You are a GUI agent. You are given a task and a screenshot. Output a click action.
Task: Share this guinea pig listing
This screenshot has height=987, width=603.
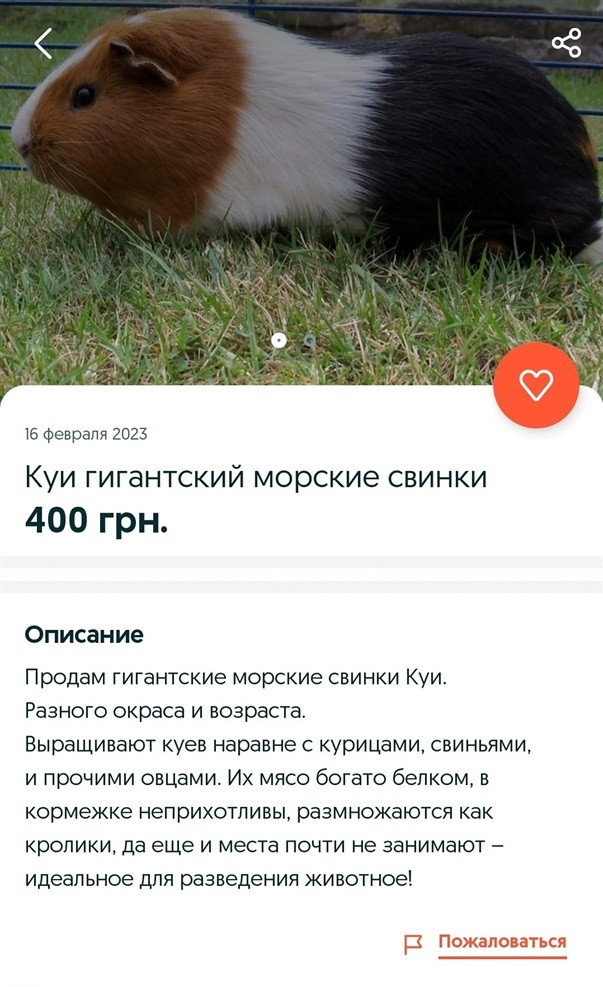[x=566, y=43]
